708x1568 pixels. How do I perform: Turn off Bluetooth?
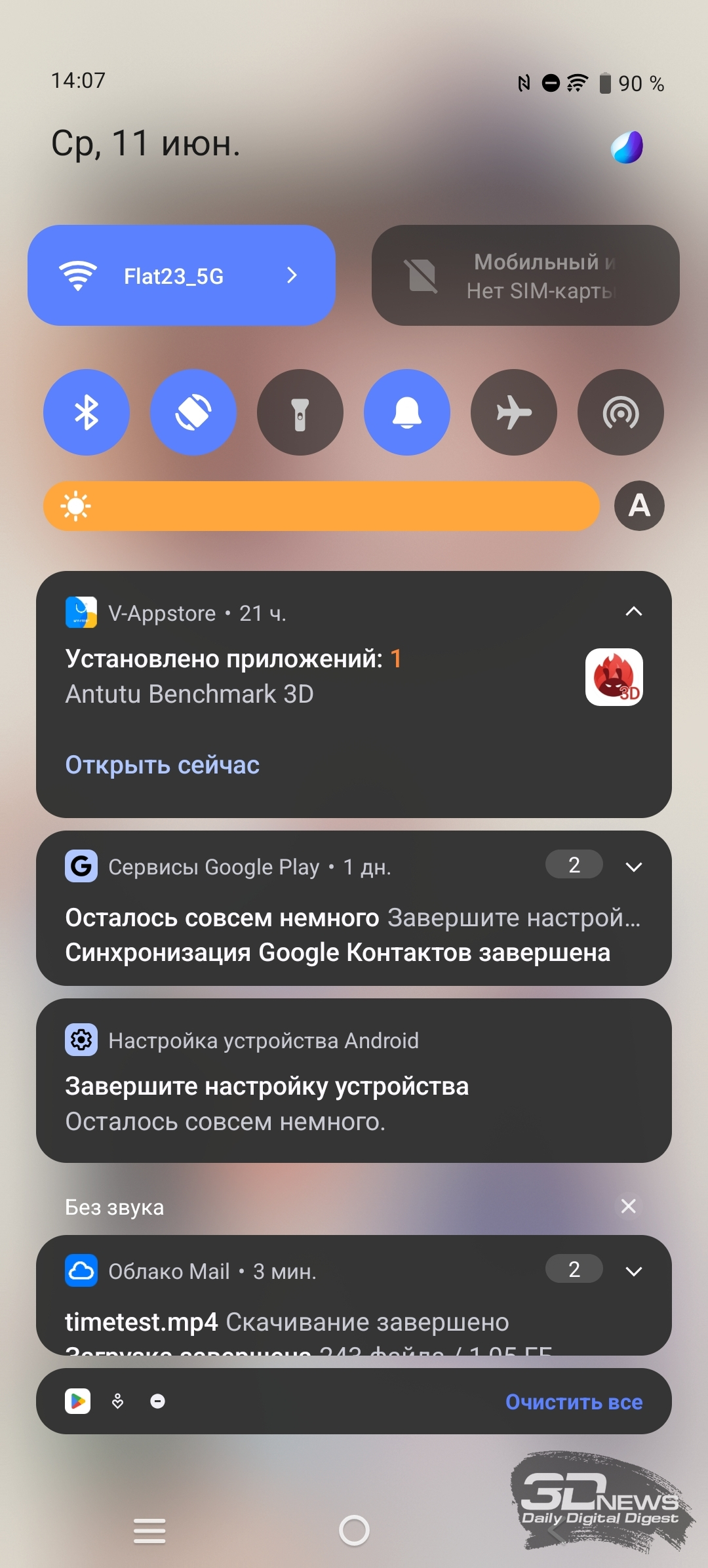click(87, 412)
